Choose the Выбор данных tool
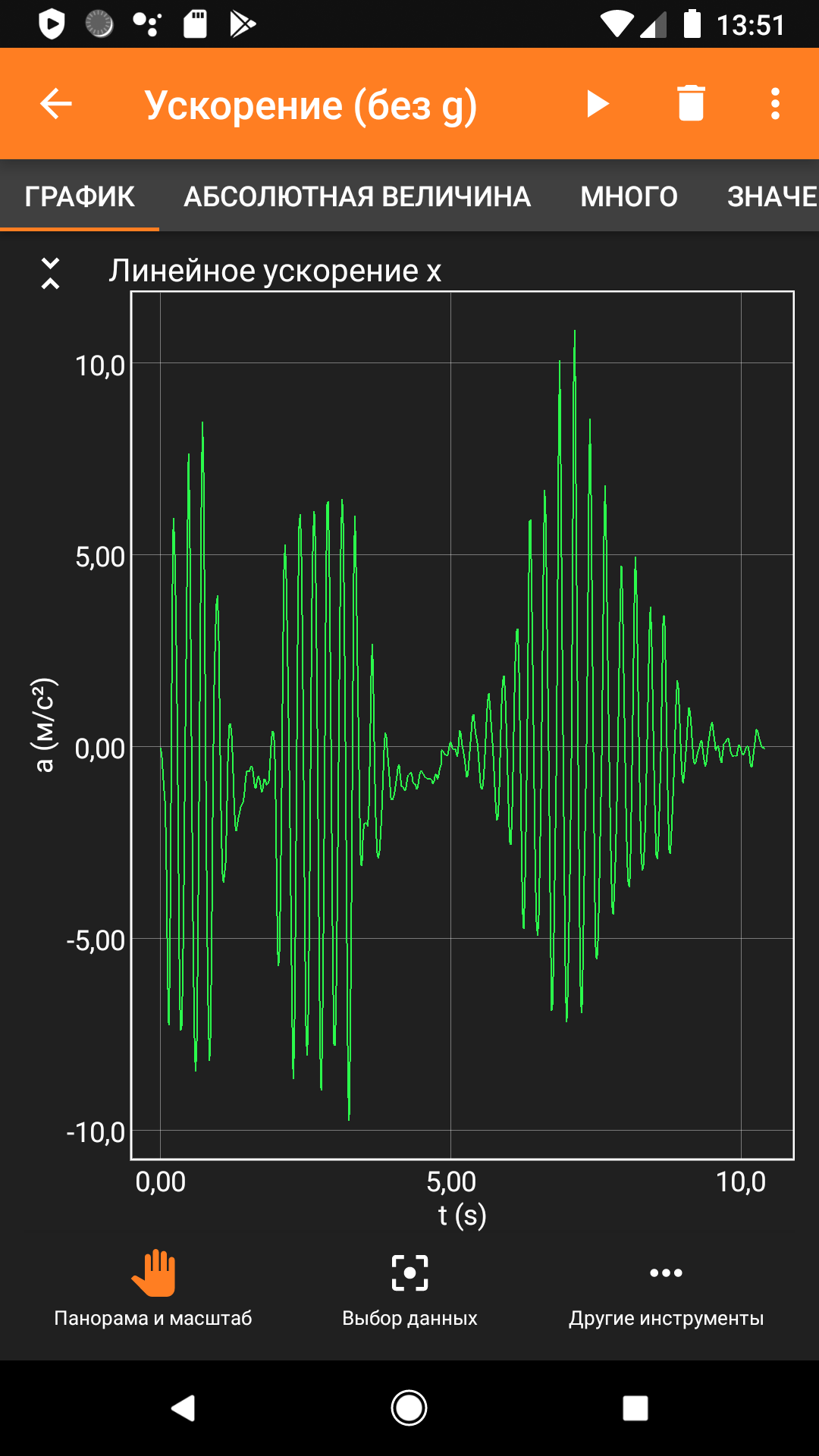The image size is (819, 1456). click(409, 1289)
